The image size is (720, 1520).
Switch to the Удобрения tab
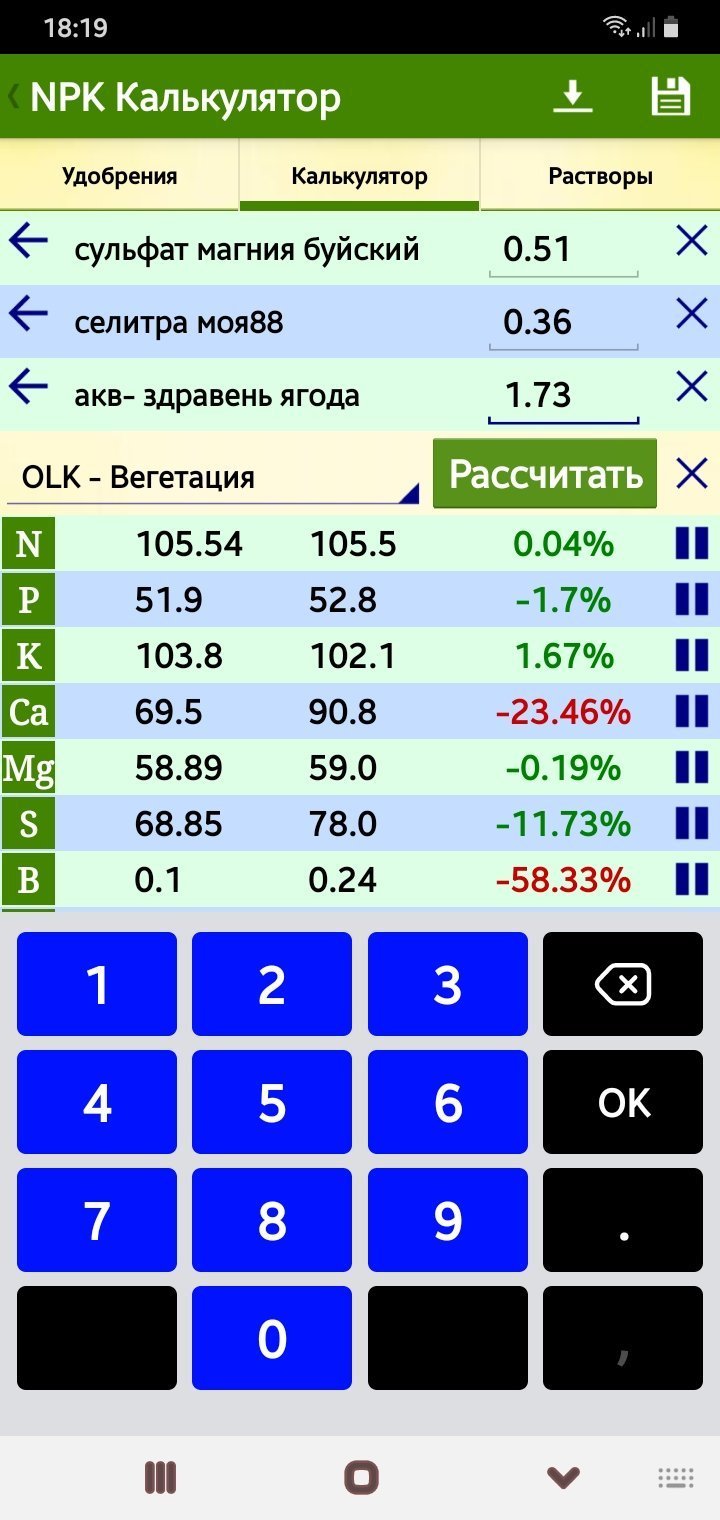(120, 176)
